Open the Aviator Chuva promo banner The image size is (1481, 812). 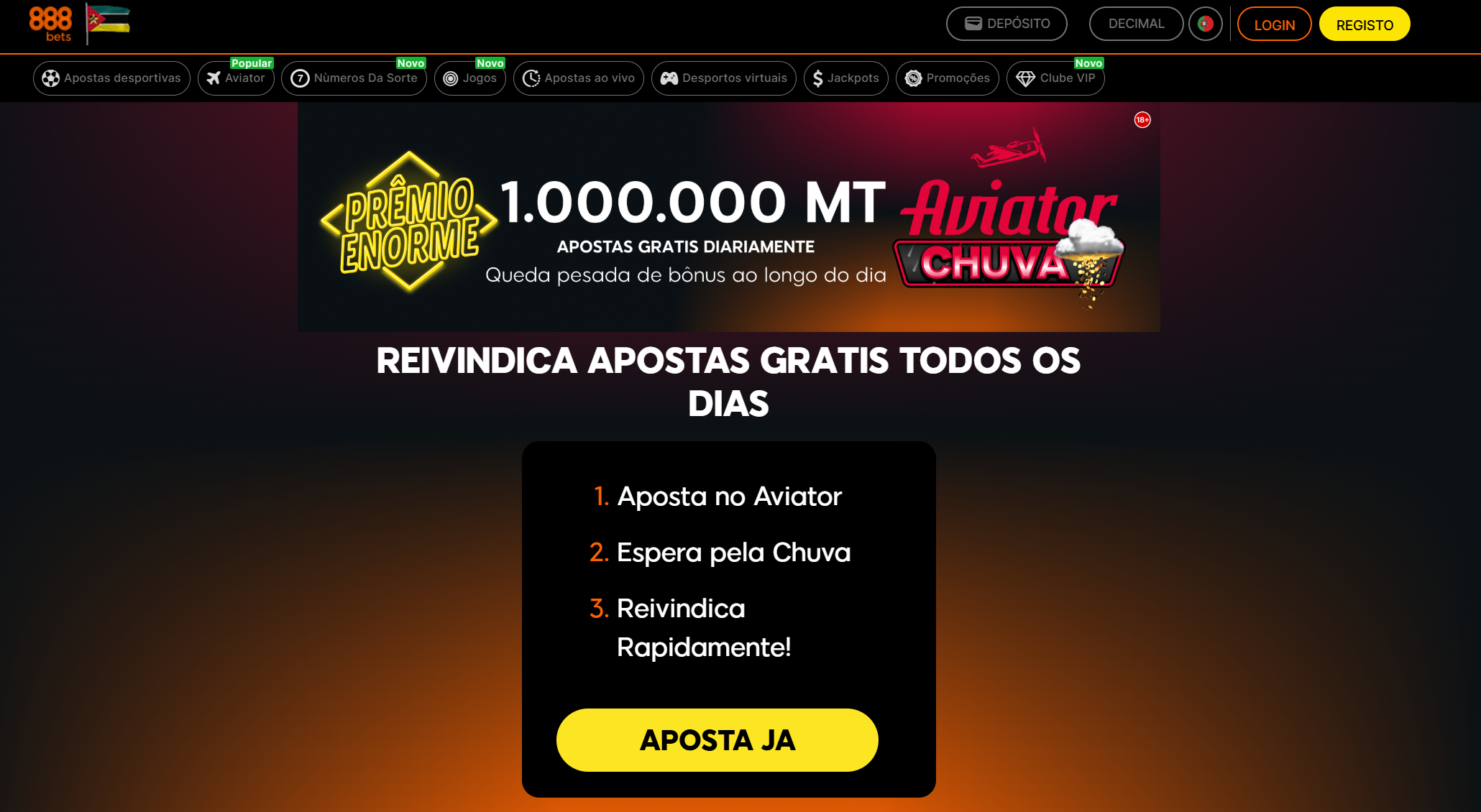tap(728, 217)
